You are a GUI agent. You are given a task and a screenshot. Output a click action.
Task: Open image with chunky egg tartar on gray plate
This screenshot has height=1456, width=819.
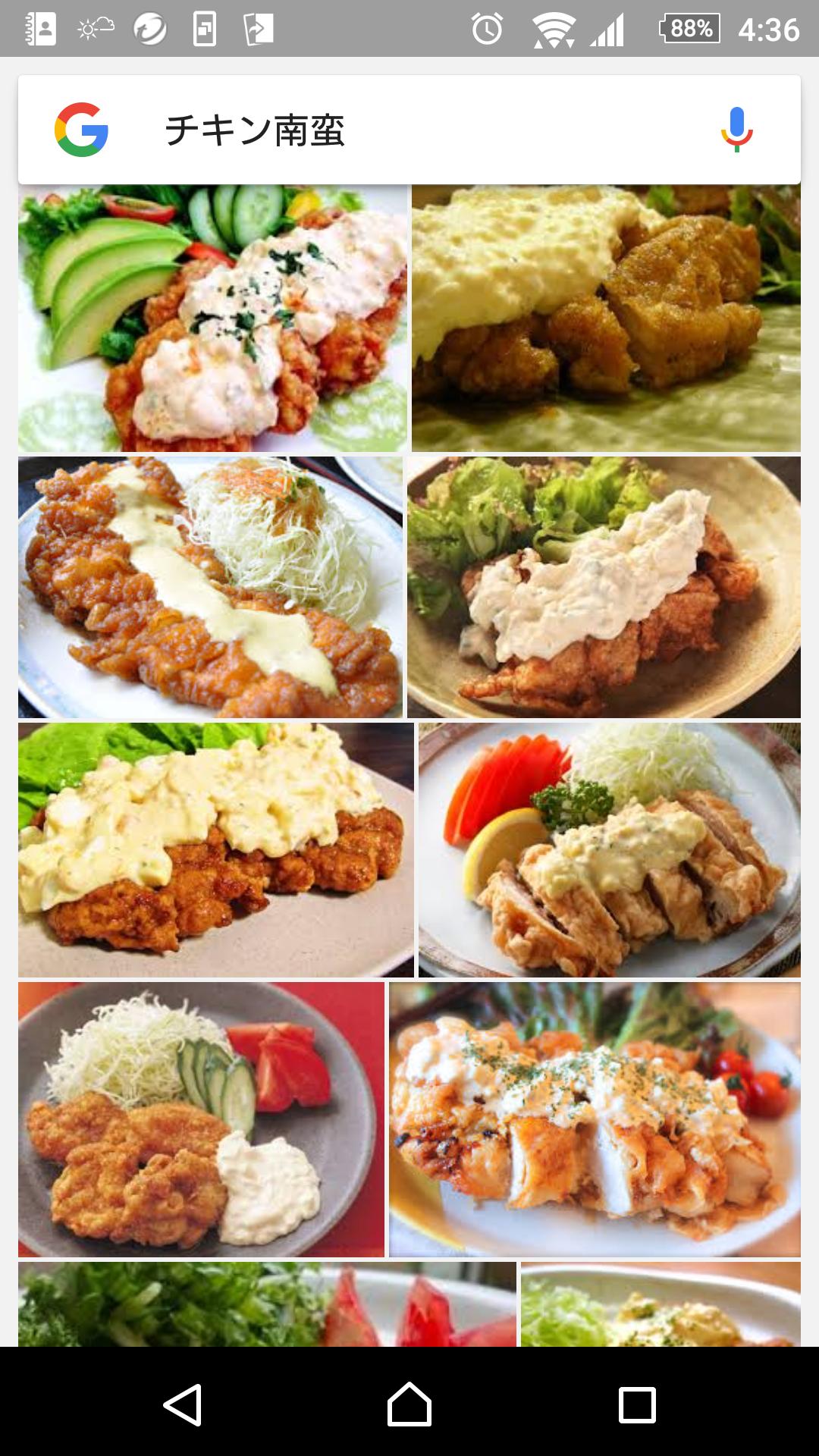tap(215, 849)
